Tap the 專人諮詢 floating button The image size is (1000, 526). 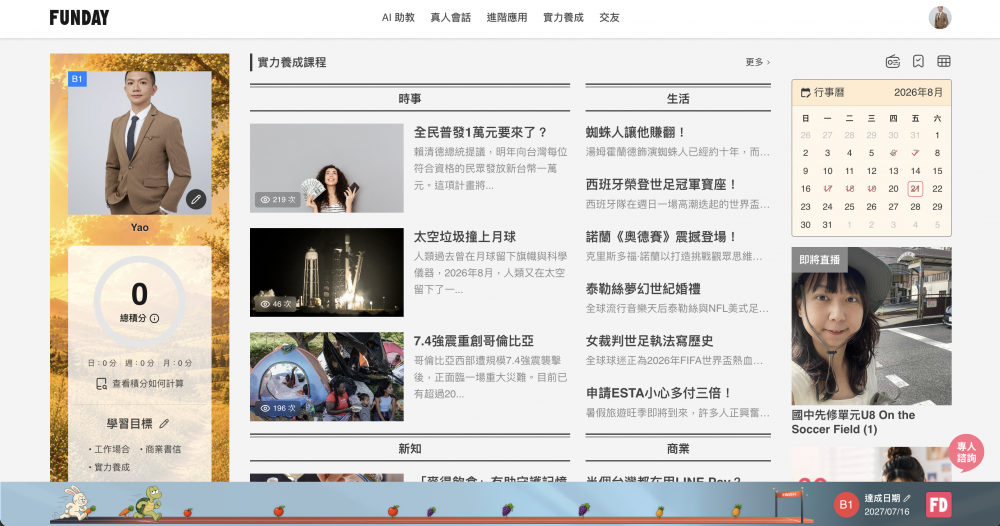click(966, 453)
